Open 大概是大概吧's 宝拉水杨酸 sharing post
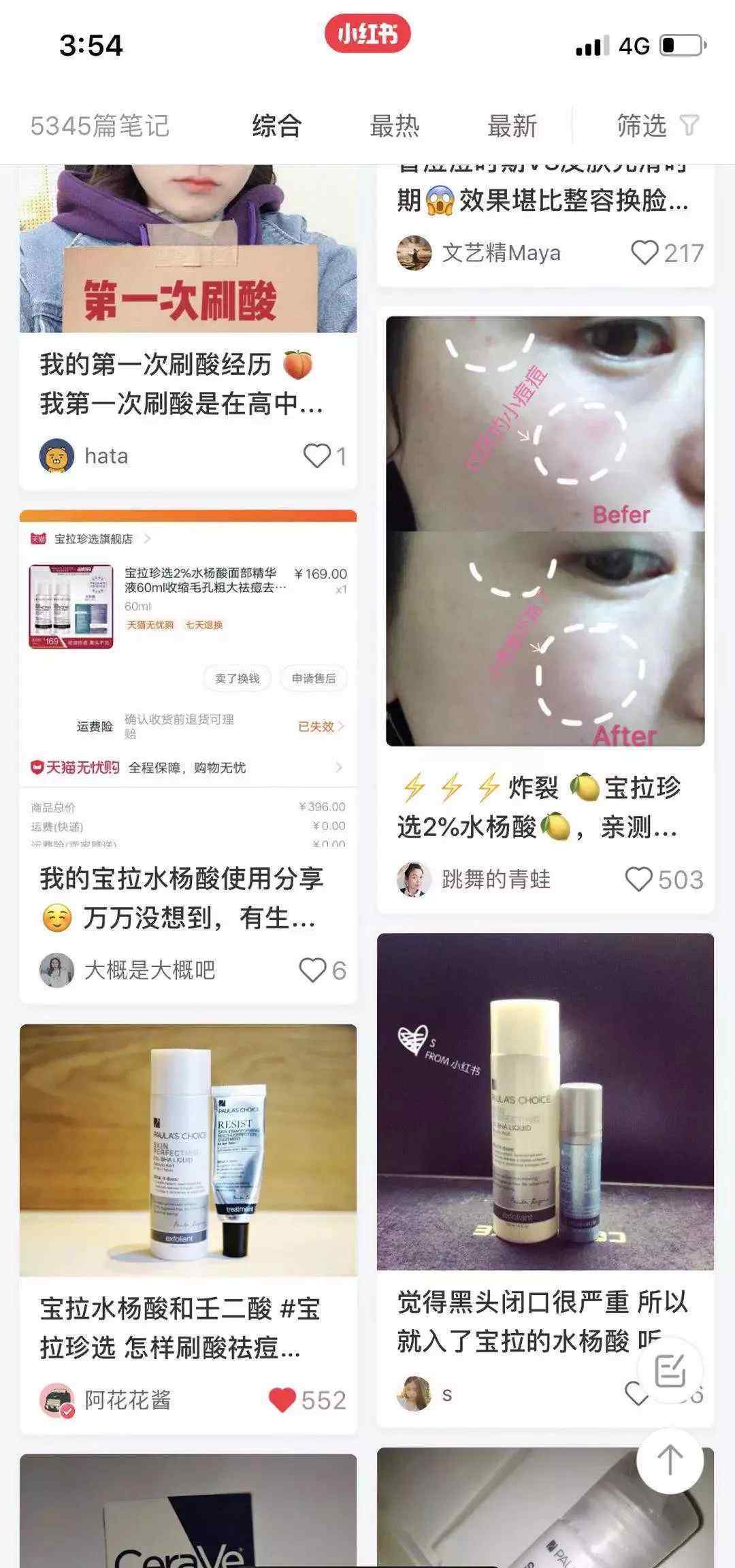735x1568 pixels. point(188,755)
